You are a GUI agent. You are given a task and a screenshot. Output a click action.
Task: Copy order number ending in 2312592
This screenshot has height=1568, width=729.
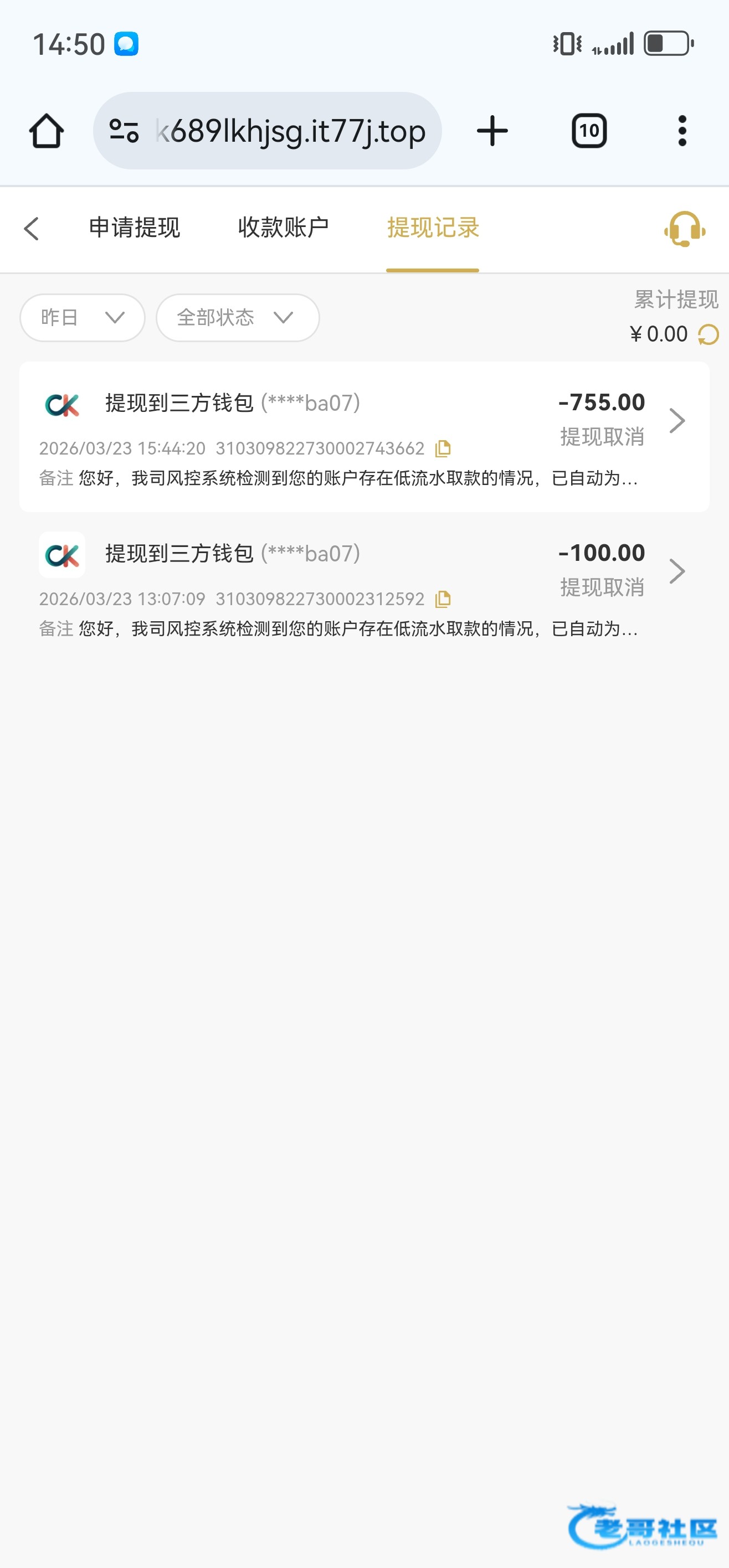(443, 599)
